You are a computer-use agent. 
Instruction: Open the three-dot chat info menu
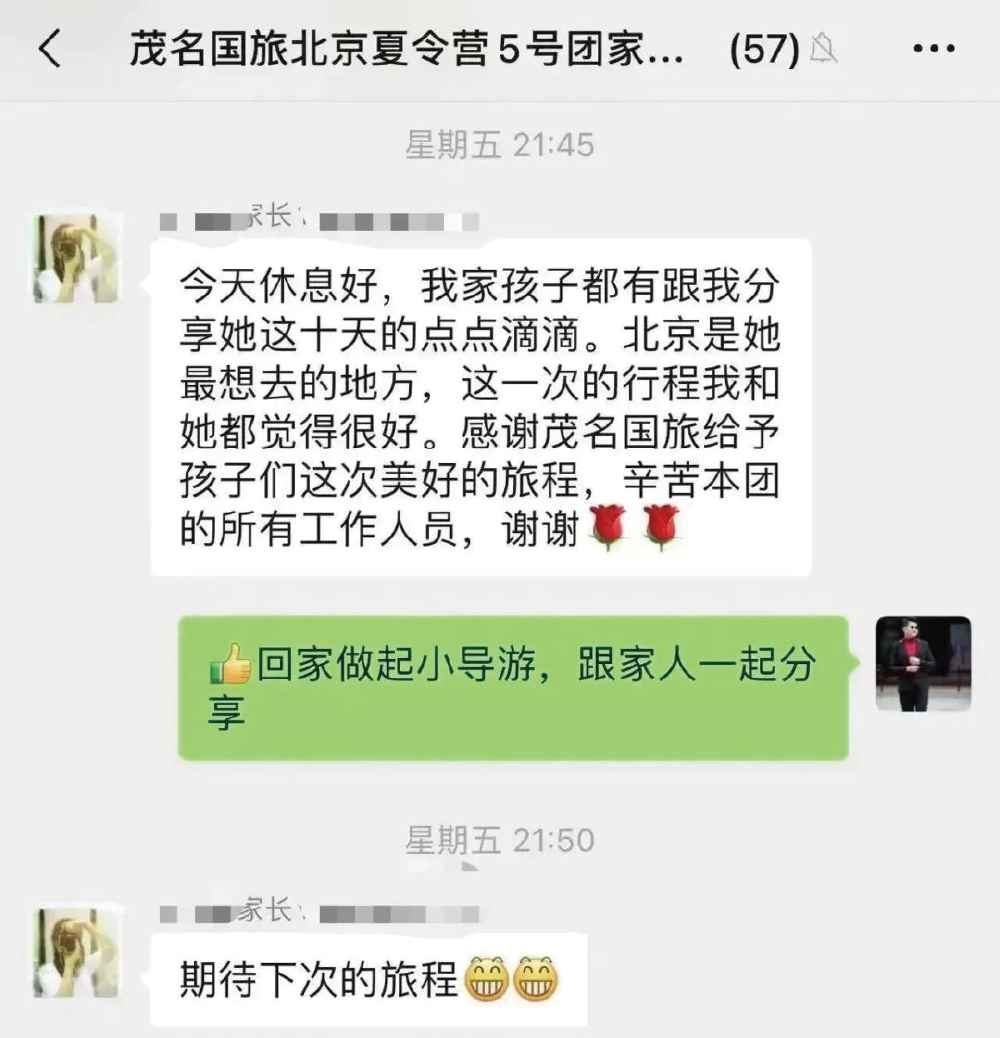coord(935,49)
